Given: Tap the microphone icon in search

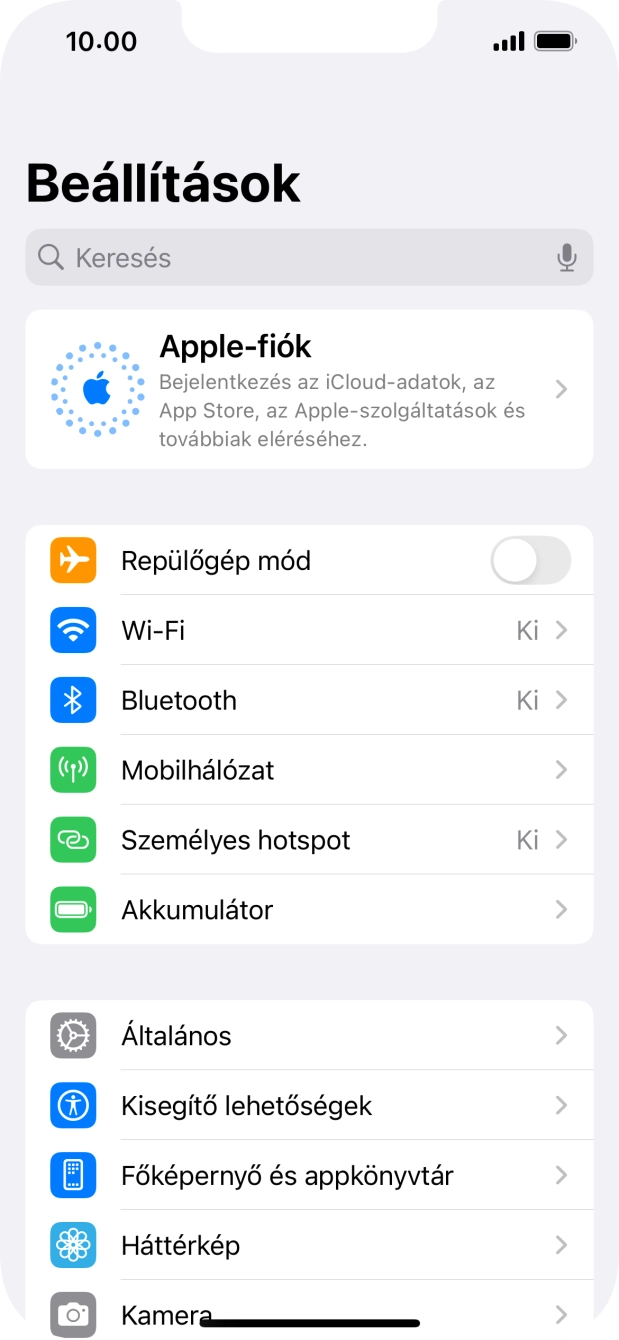Looking at the screenshot, I should click(566, 258).
